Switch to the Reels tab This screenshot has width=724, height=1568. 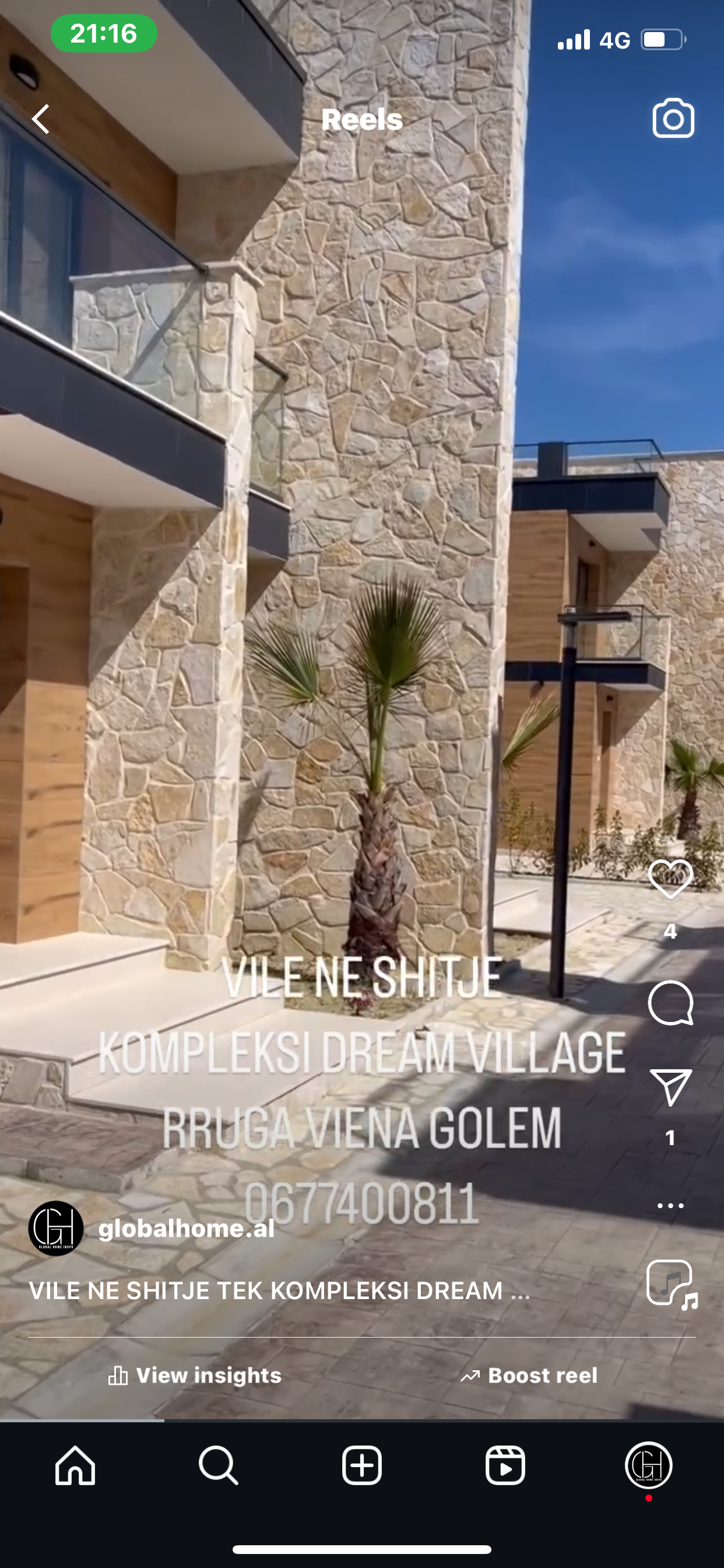pos(505,1465)
